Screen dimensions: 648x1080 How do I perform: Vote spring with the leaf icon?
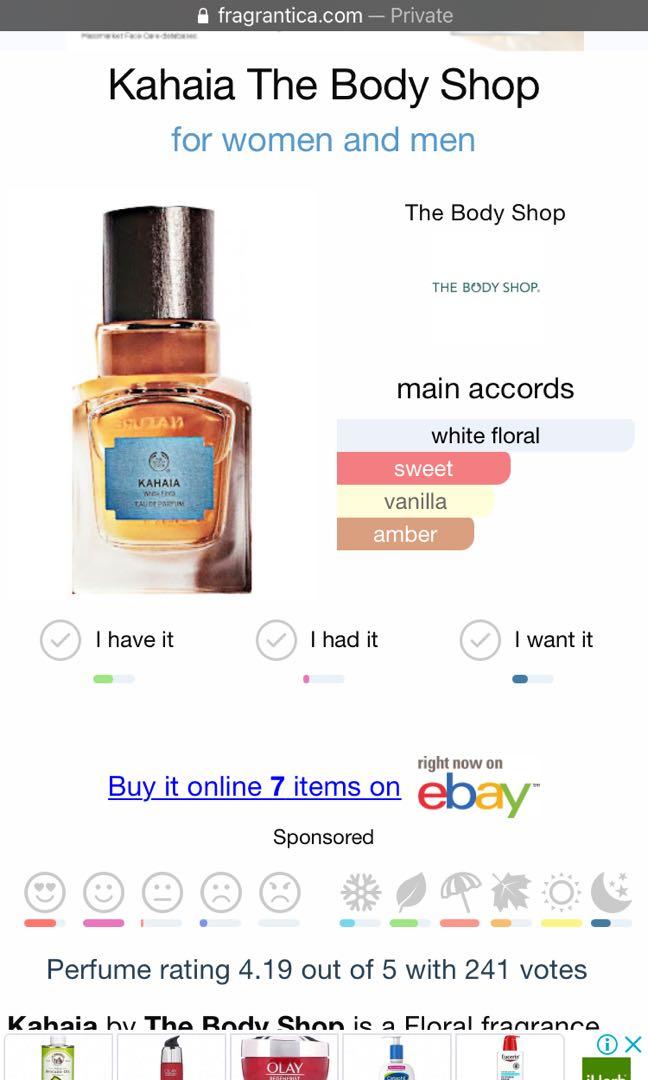pos(410,892)
